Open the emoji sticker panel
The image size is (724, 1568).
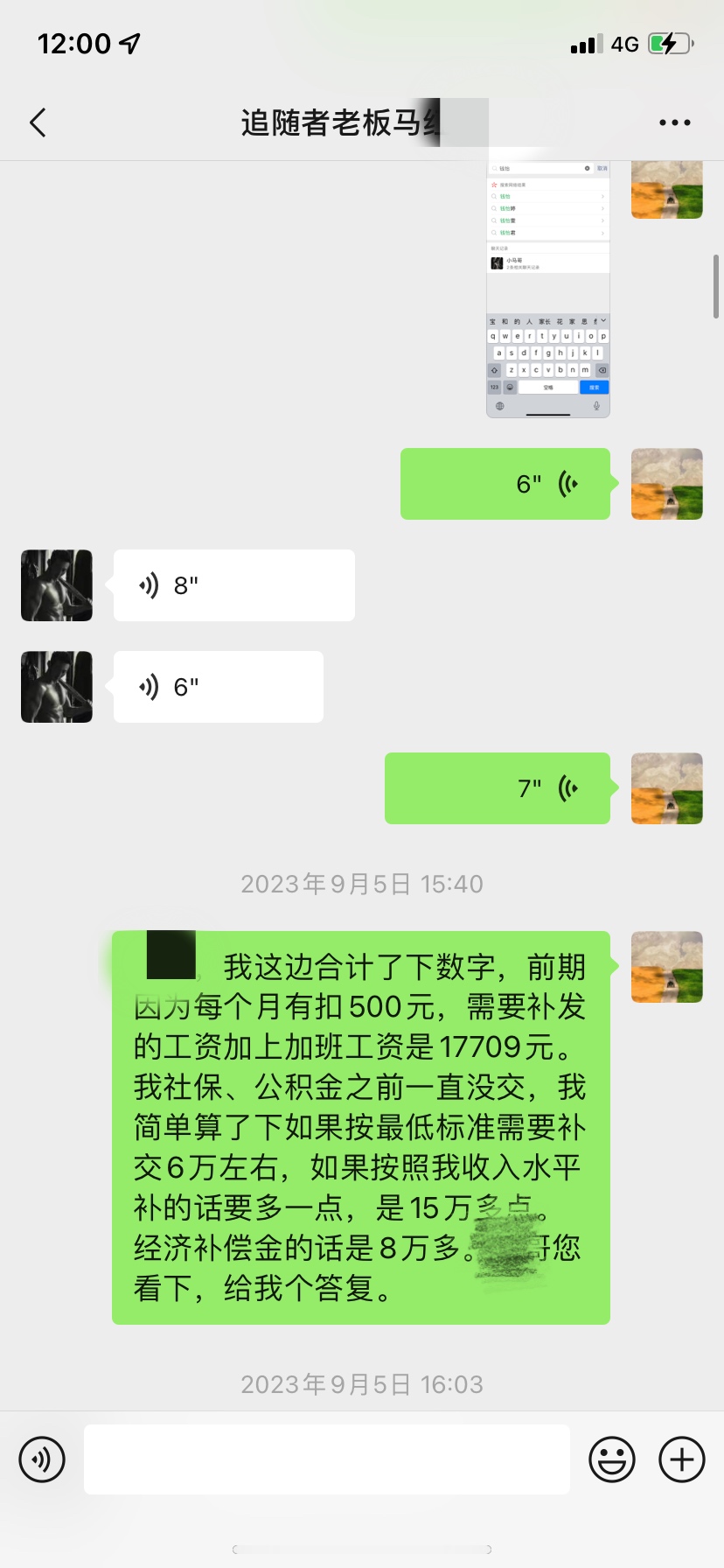pos(611,1459)
